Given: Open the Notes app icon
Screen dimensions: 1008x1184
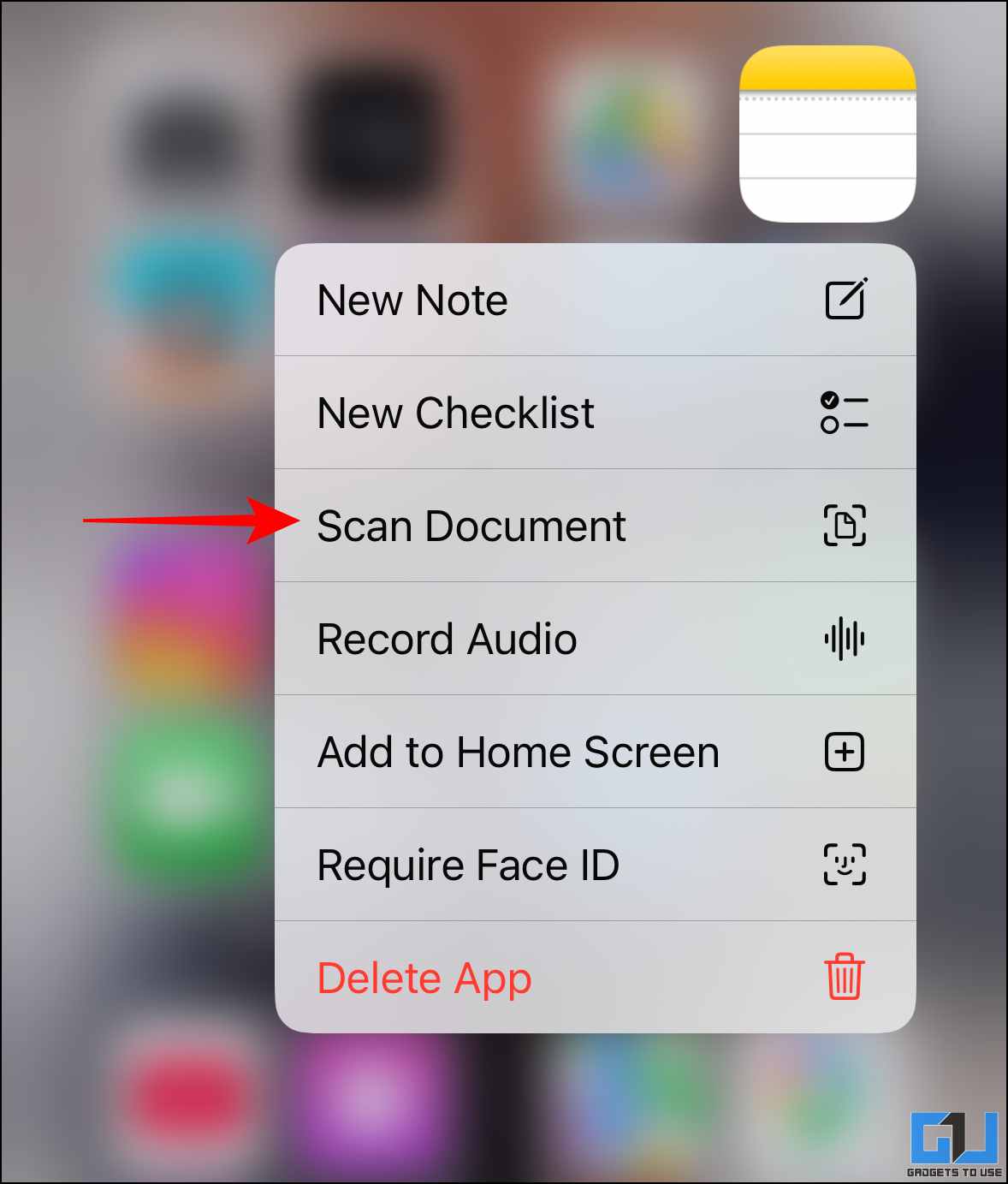Looking at the screenshot, I should point(827,134).
